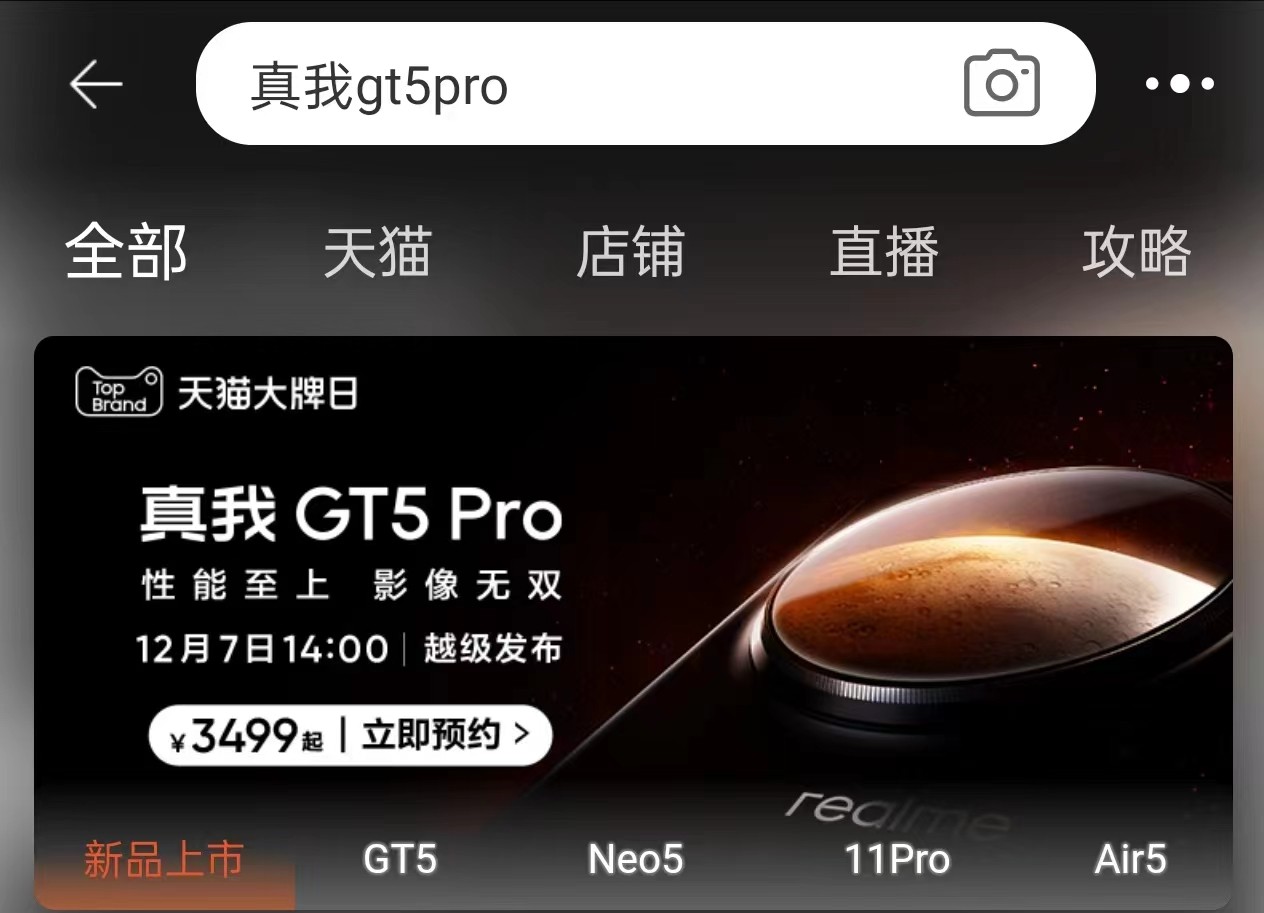This screenshot has height=913, width=1264.
Task: Open camera image search
Action: coord(1001,84)
